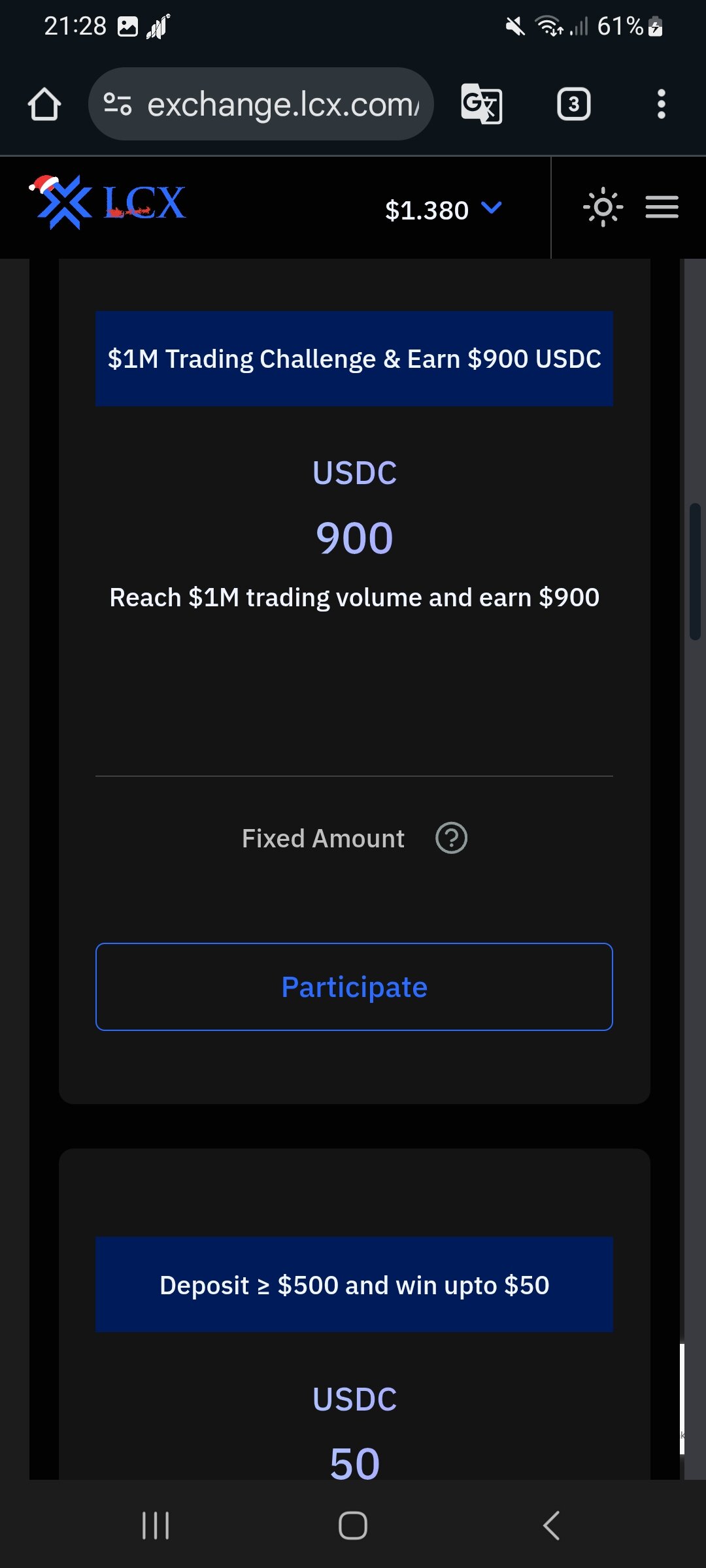Expand the $1.380 balance dropdown
The height and width of the screenshot is (1568, 706).
443,210
